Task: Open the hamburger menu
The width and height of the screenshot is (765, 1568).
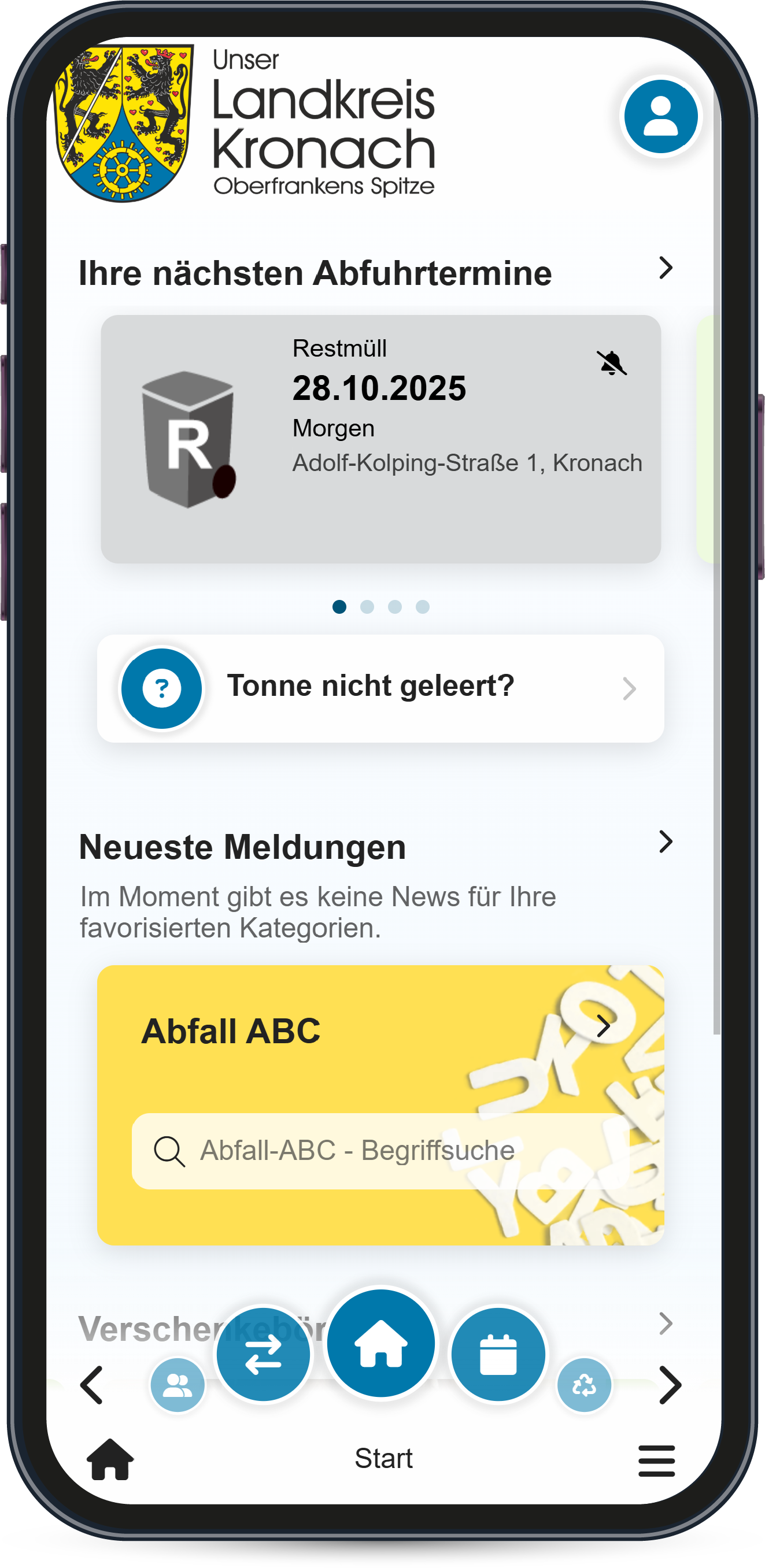Action: click(656, 1460)
